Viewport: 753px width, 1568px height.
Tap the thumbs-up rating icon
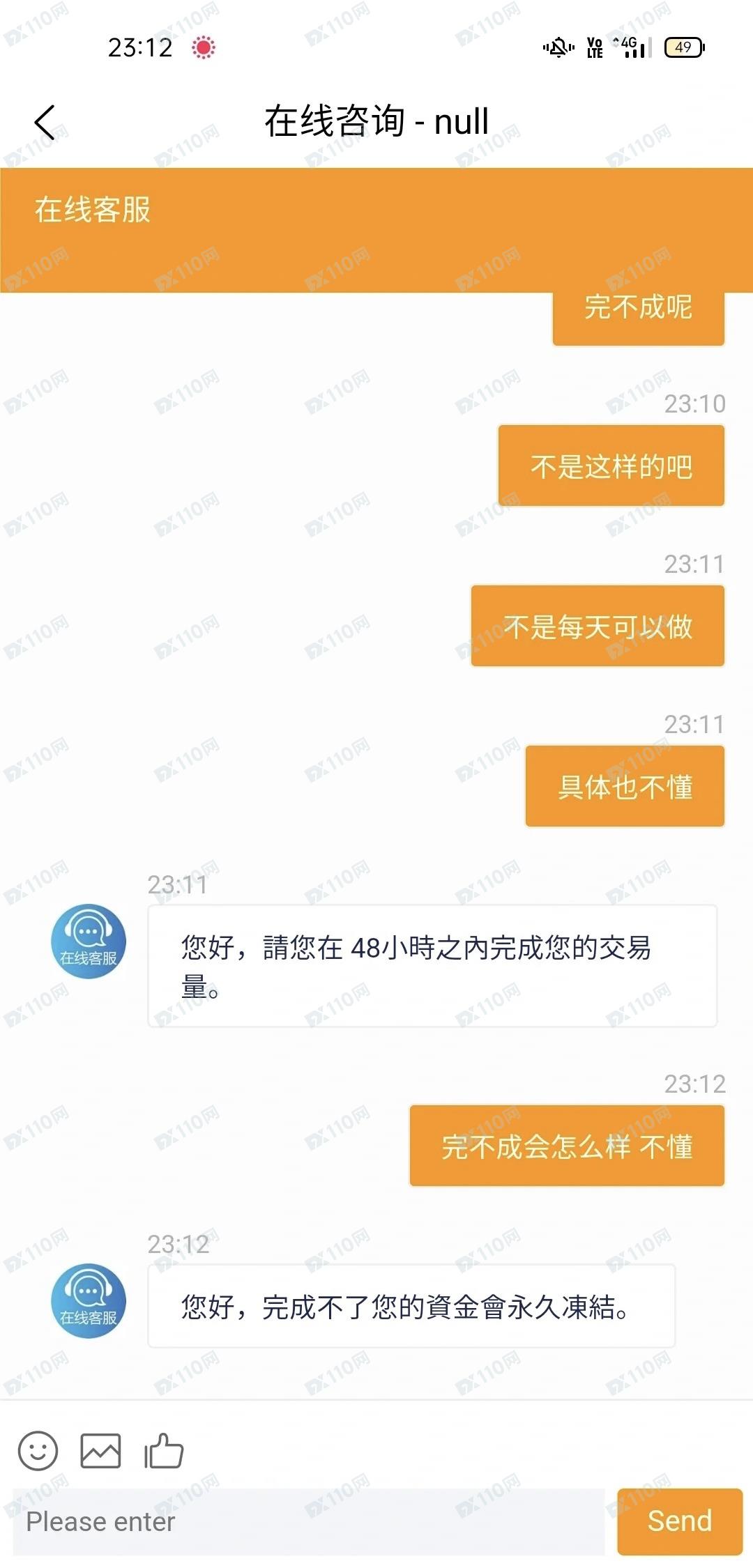click(x=163, y=1451)
